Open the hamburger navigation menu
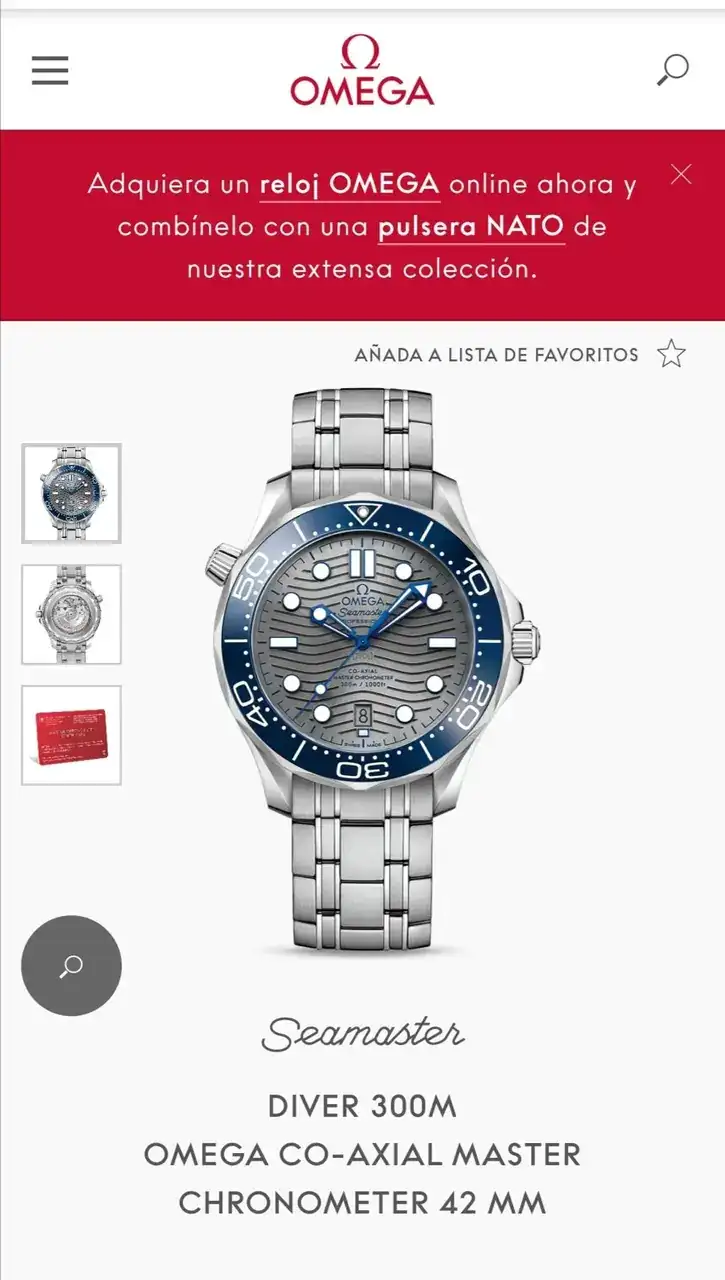 (x=50, y=71)
